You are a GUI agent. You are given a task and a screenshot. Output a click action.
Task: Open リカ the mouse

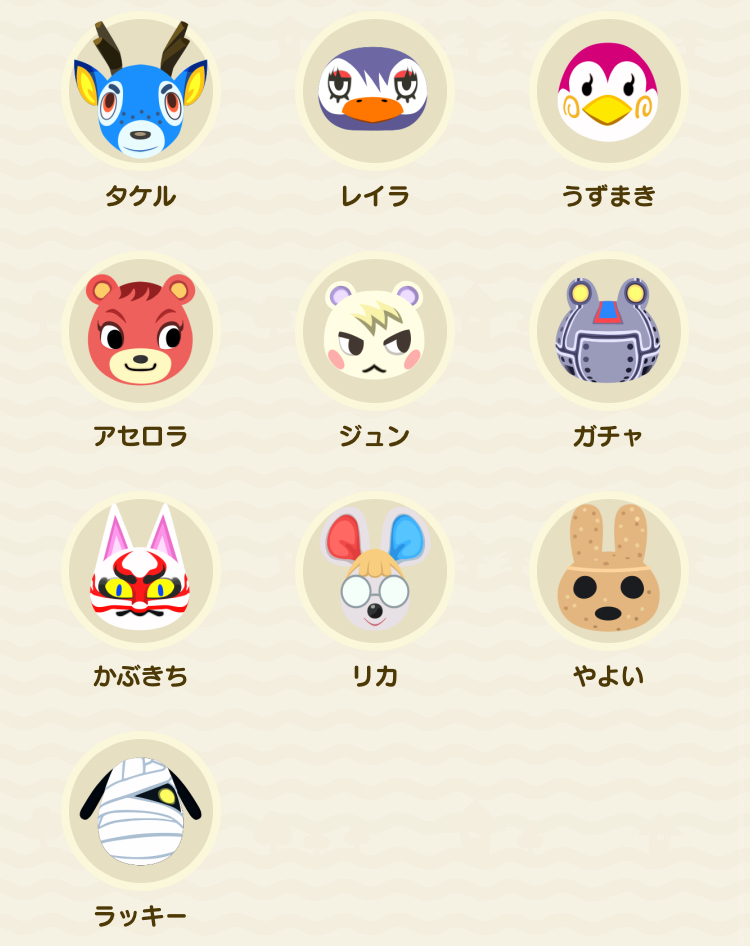[x=374, y=571]
